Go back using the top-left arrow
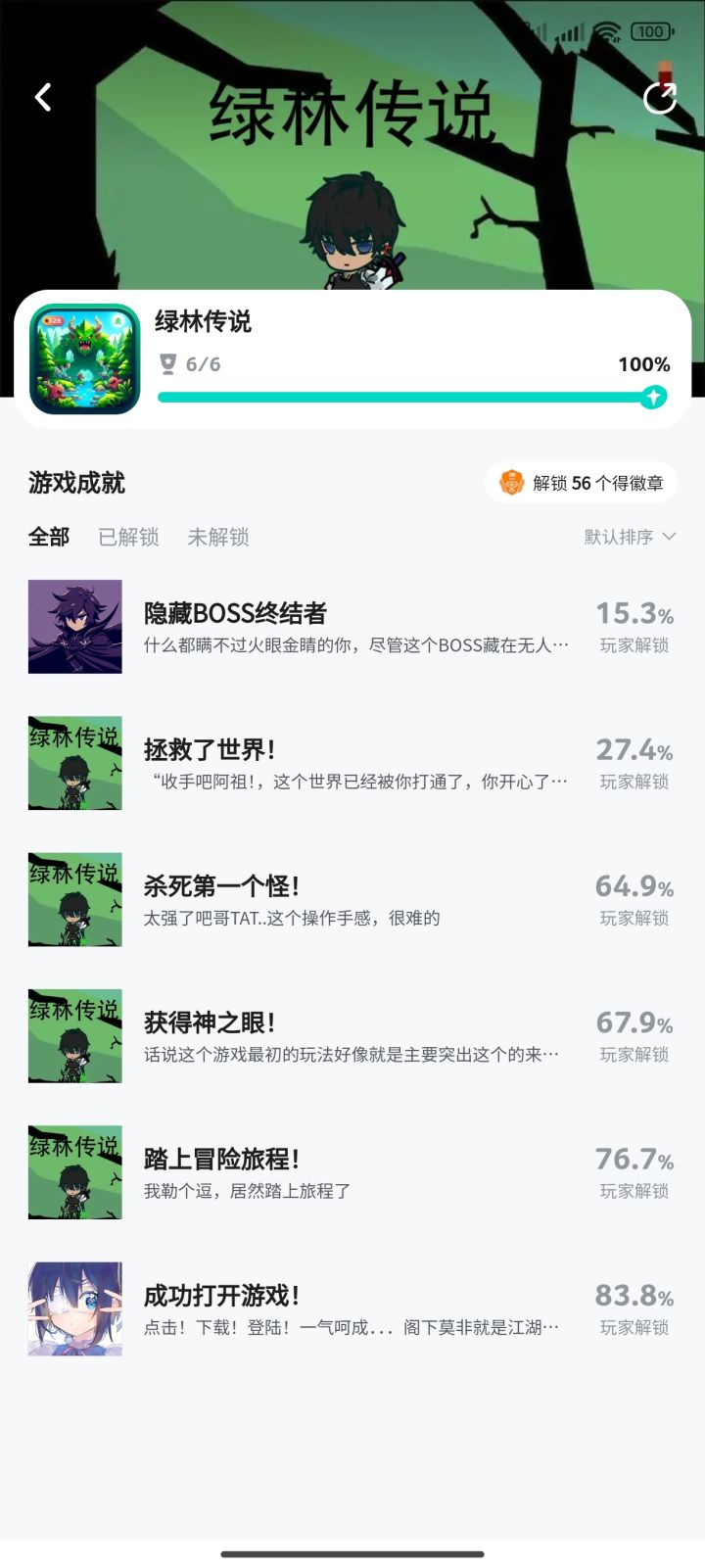 click(x=43, y=97)
